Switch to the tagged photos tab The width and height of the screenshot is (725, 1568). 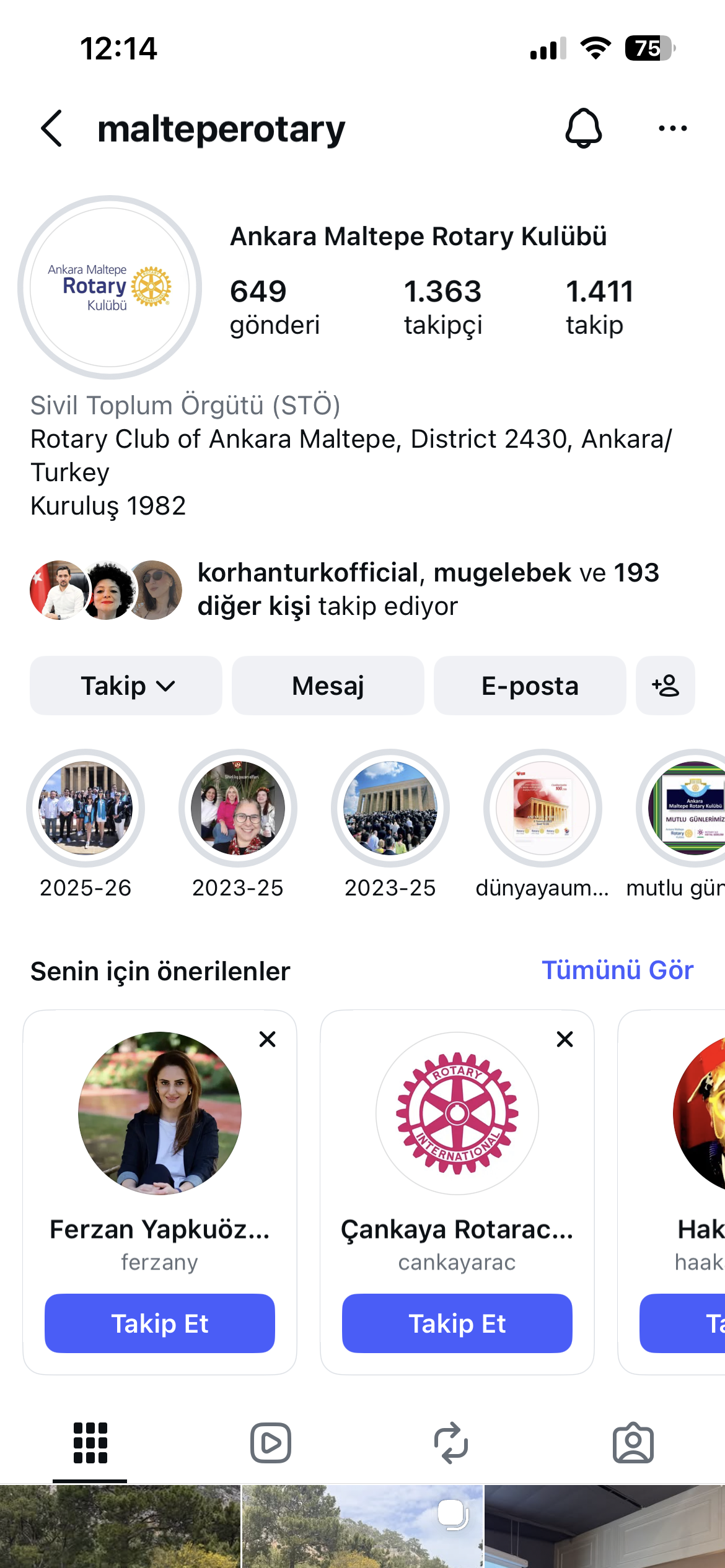point(633,1443)
